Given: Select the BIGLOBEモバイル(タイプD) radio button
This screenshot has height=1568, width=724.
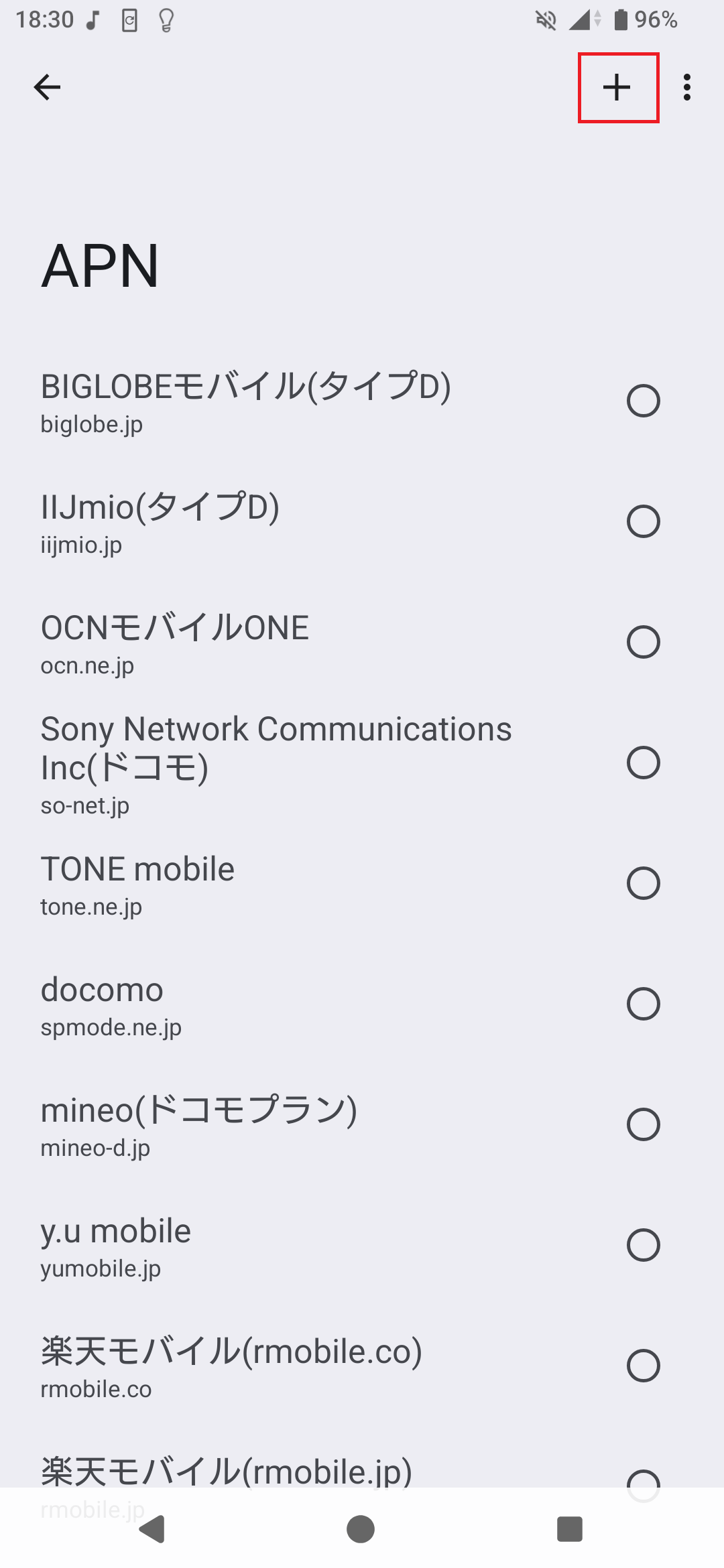Looking at the screenshot, I should click(x=642, y=401).
